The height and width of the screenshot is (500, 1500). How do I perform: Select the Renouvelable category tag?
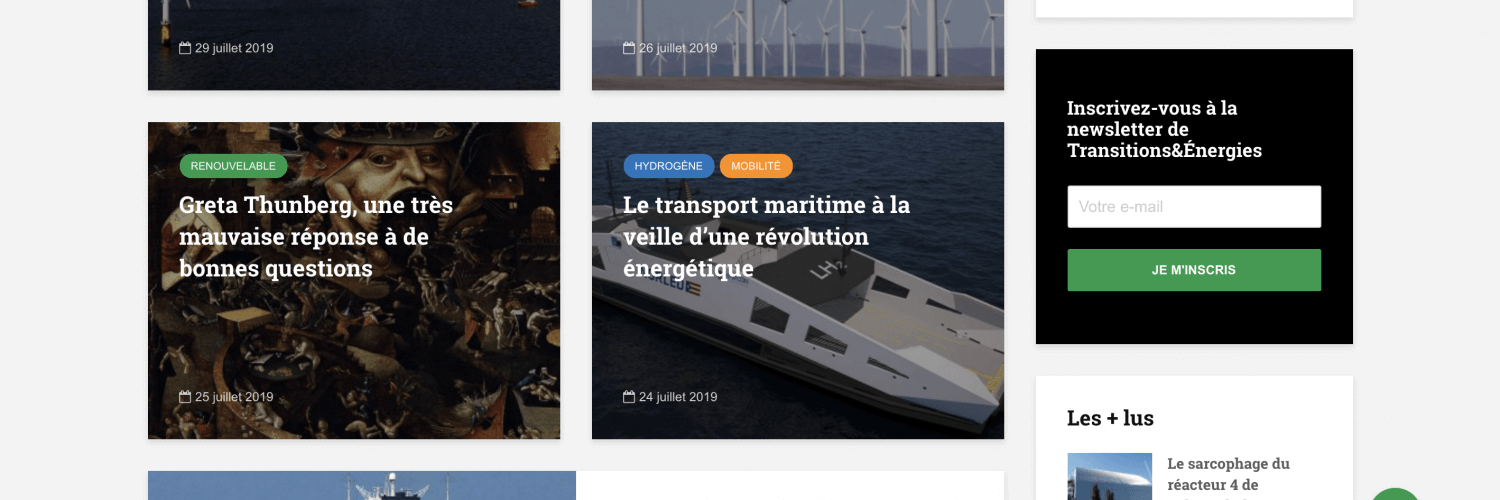point(233,166)
